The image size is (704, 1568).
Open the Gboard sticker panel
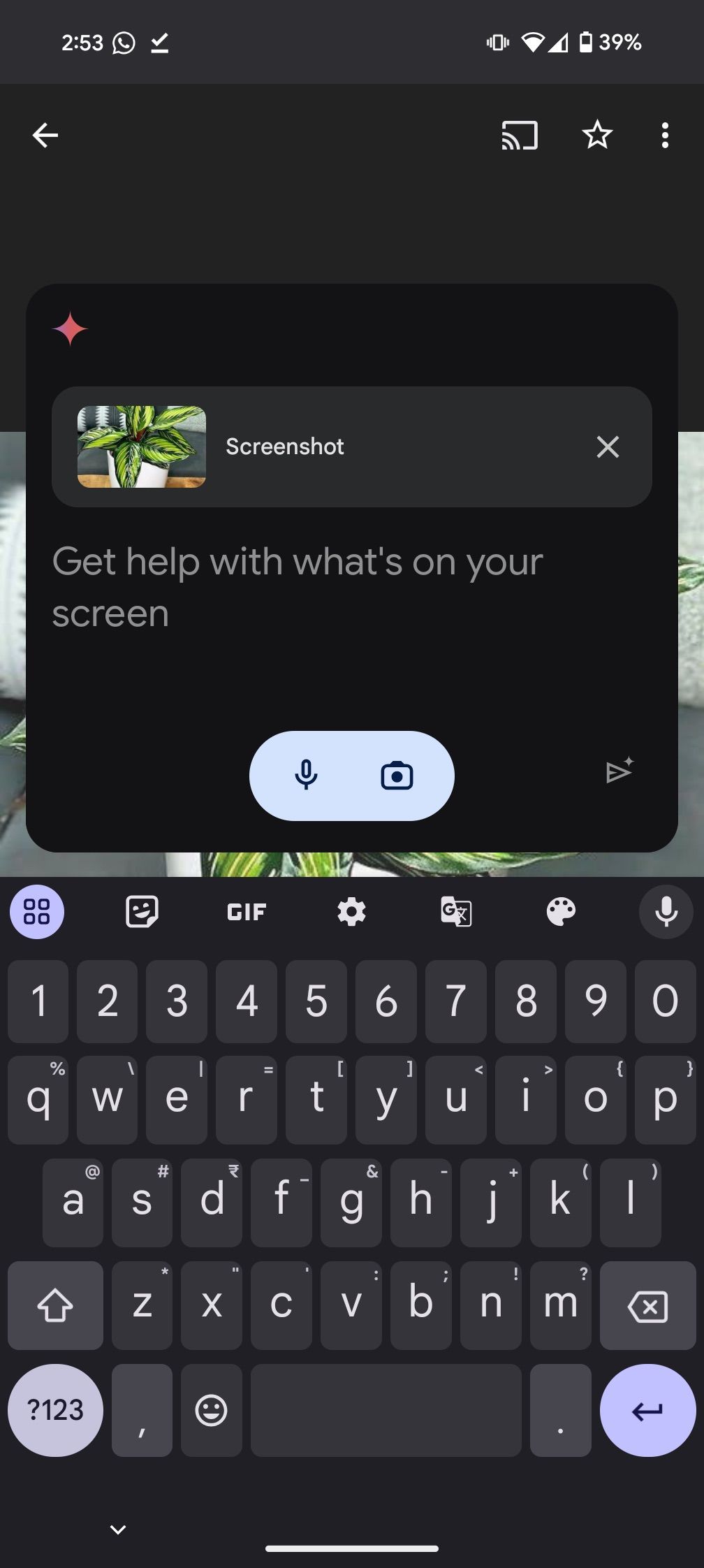[142, 911]
